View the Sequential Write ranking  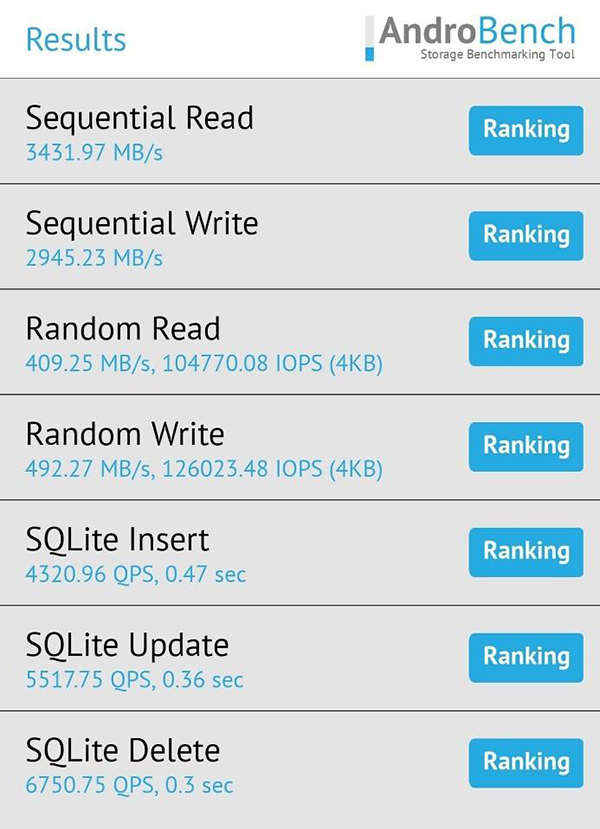tap(526, 234)
